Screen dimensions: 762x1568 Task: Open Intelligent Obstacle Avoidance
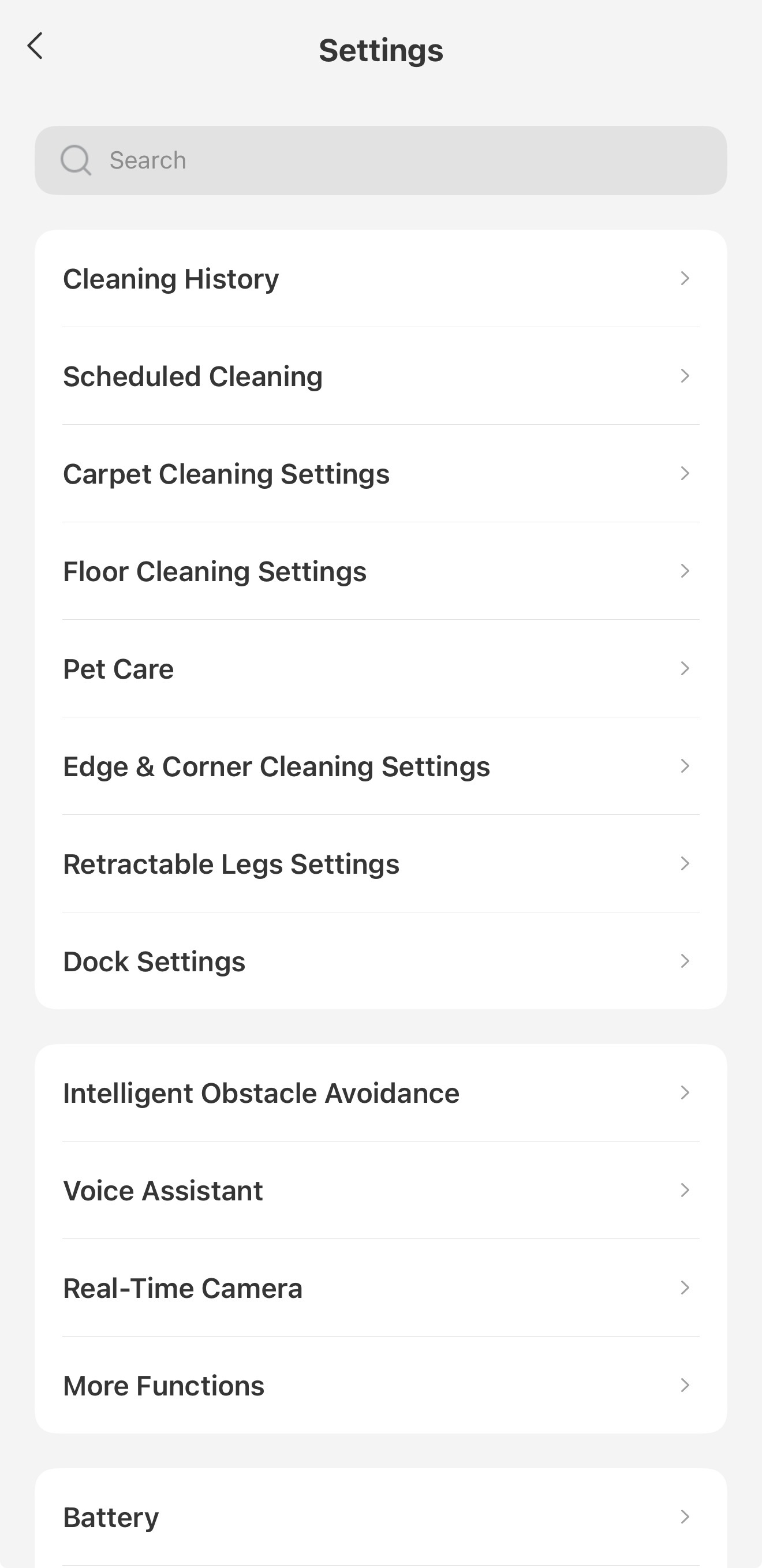(380, 1092)
